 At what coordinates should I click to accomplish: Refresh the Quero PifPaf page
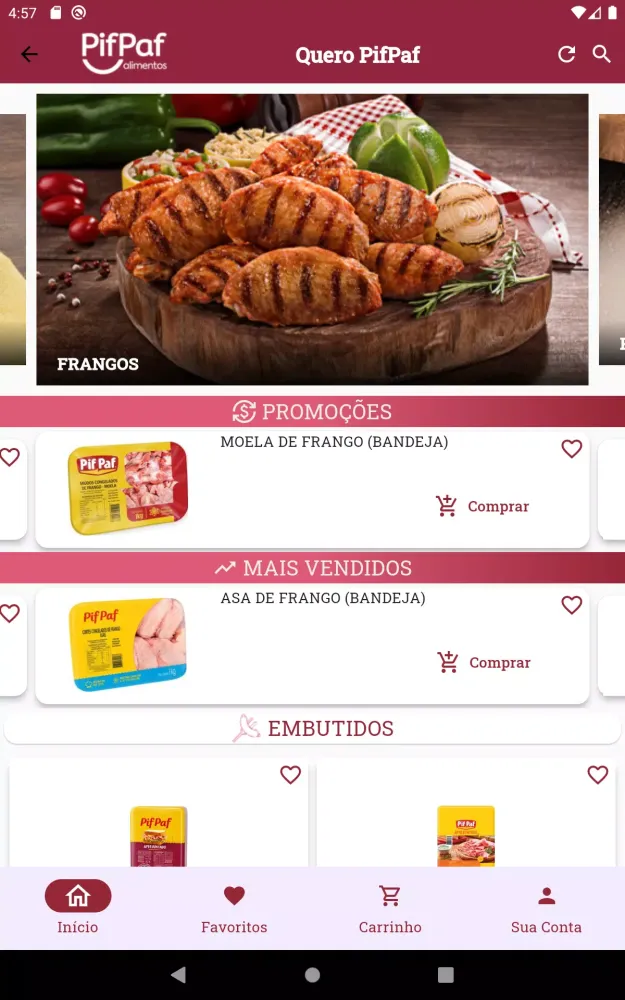pos(567,54)
